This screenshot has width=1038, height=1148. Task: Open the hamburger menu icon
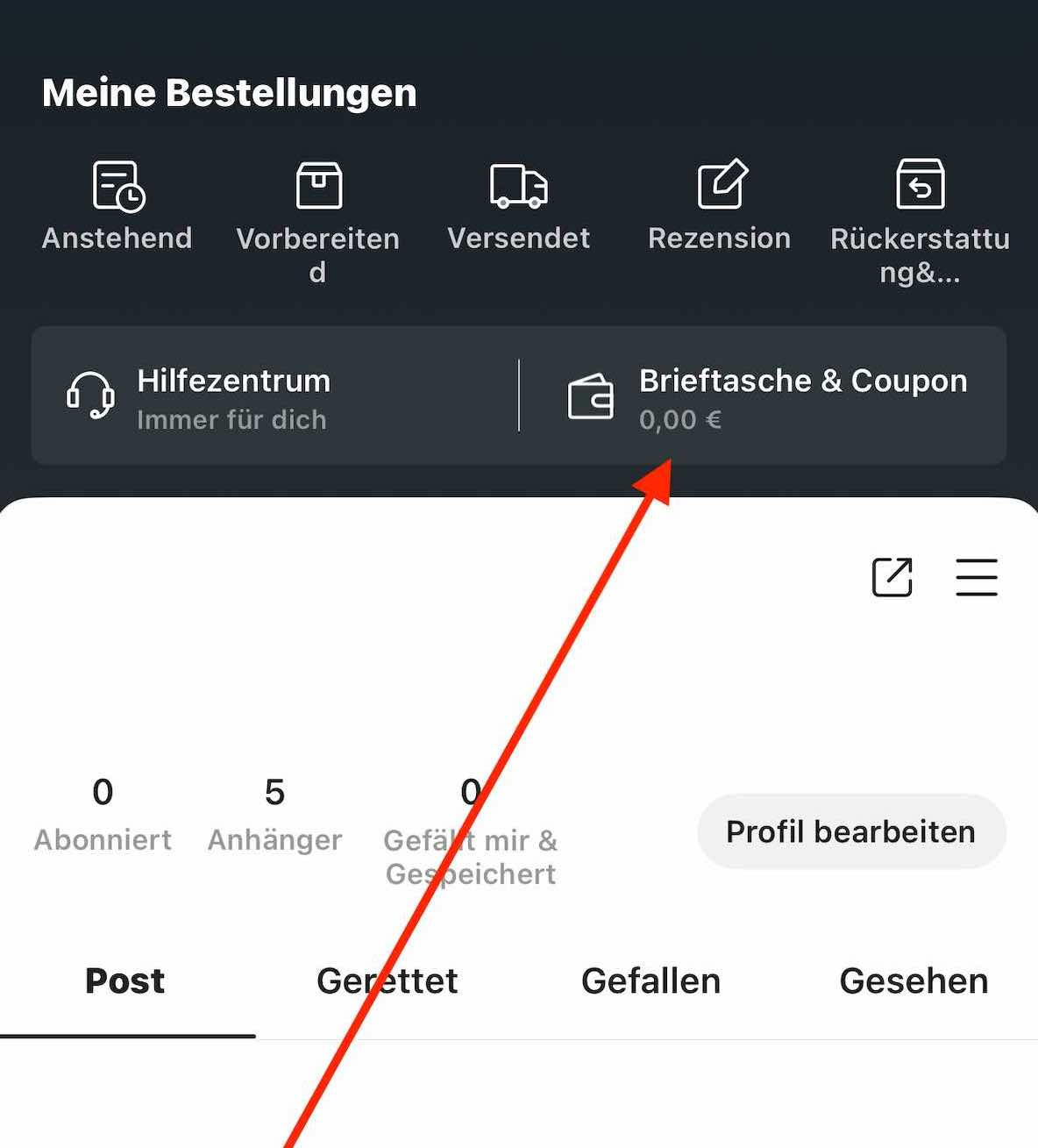click(977, 577)
